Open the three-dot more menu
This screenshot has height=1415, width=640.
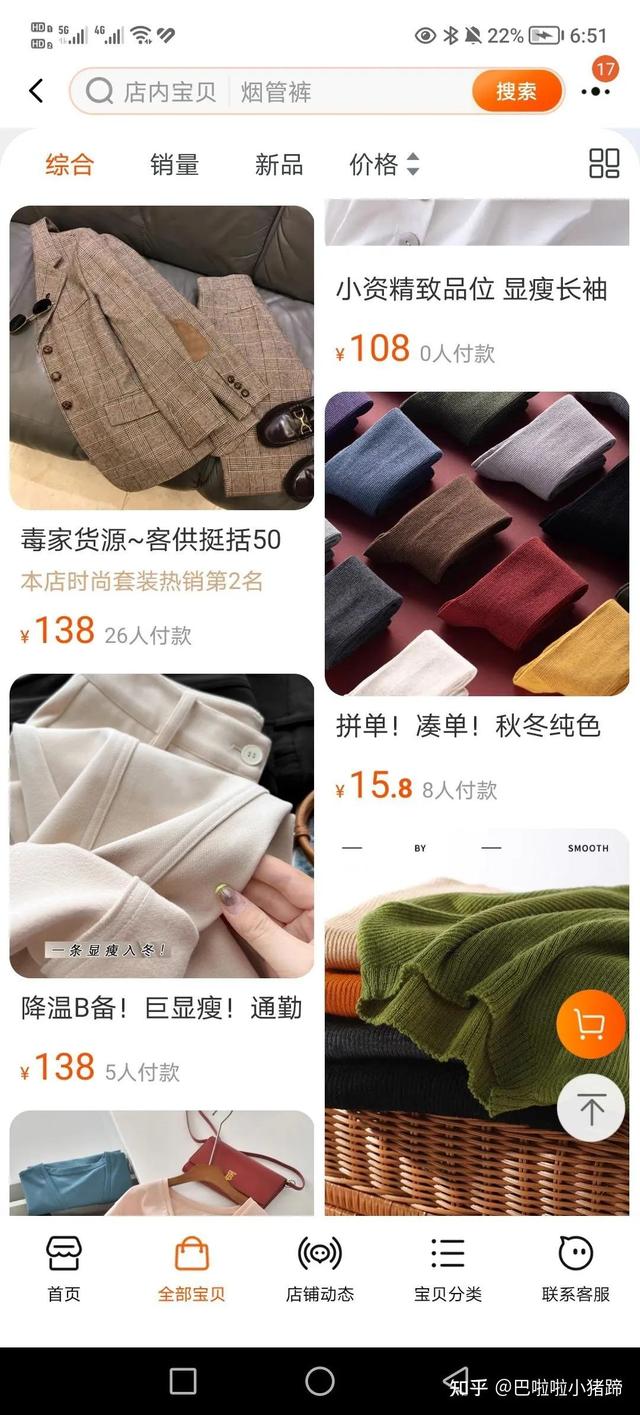[x=595, y=92]
